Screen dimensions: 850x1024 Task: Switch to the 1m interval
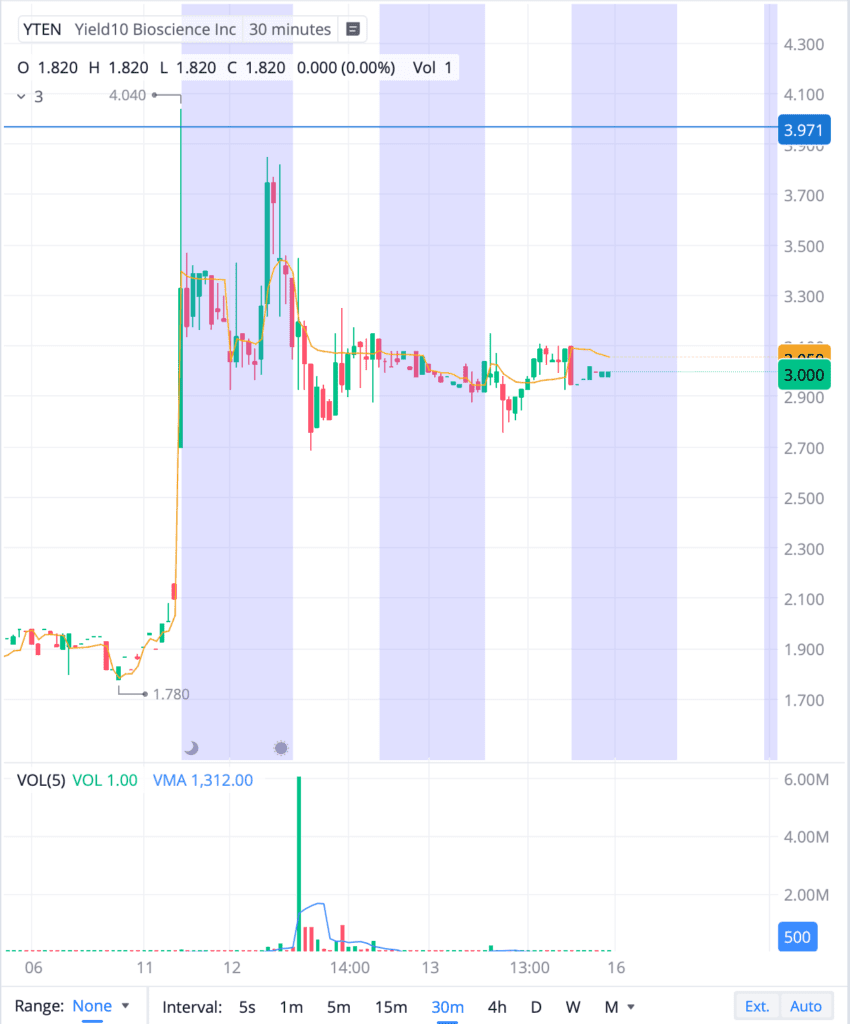[x=291, y=1006]
